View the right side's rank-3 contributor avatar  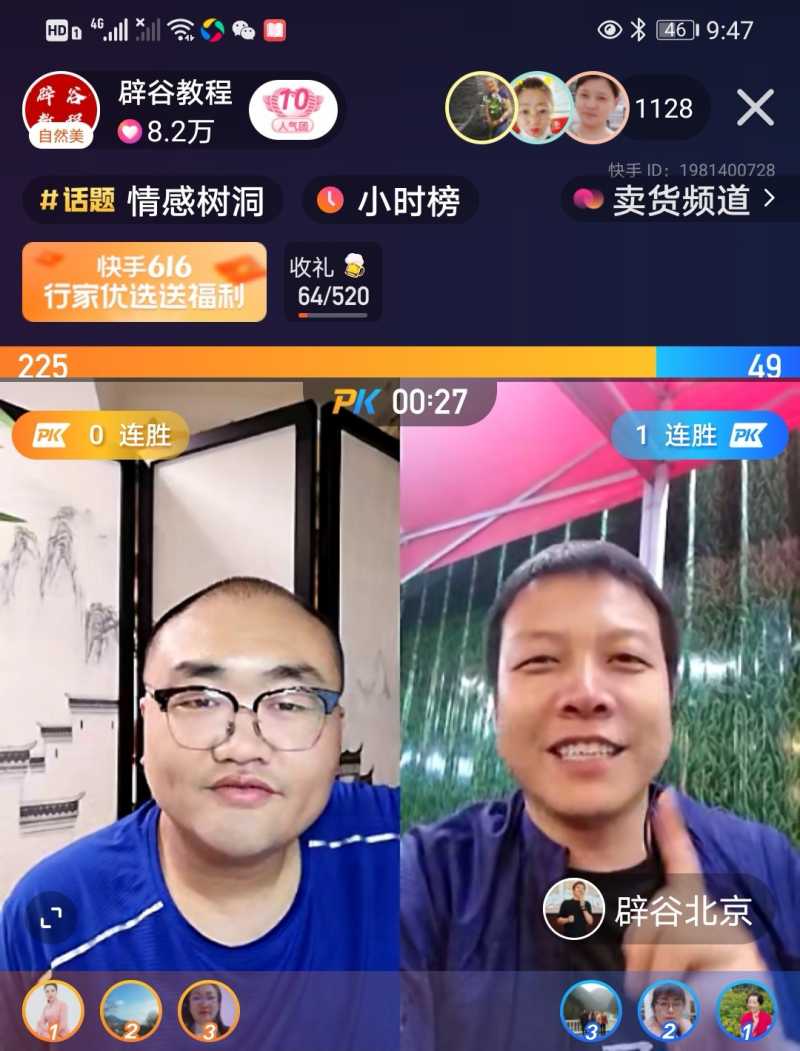click(x=590, y=1010)
